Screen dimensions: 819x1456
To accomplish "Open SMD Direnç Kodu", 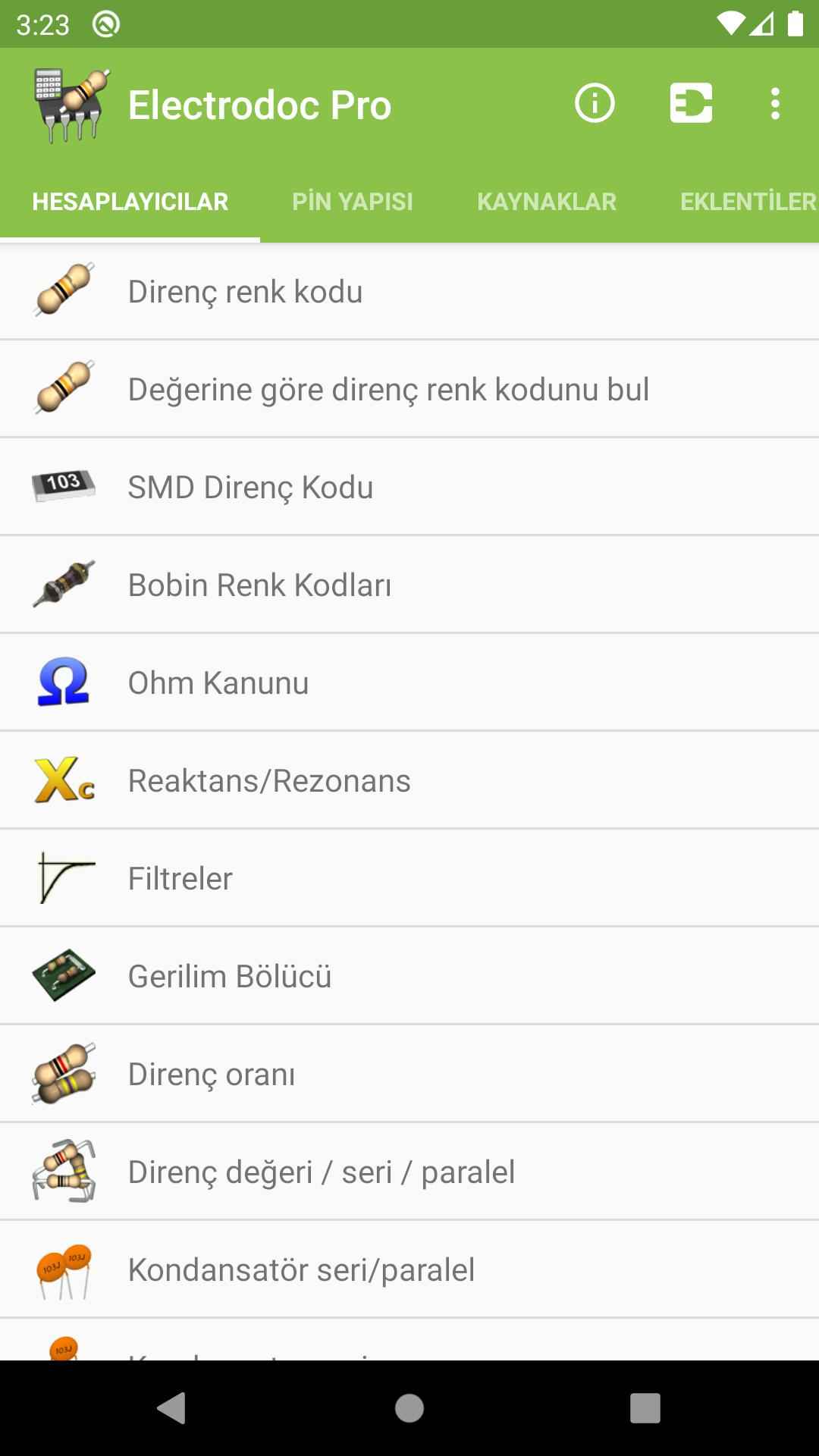I will [x=409, y=488].
